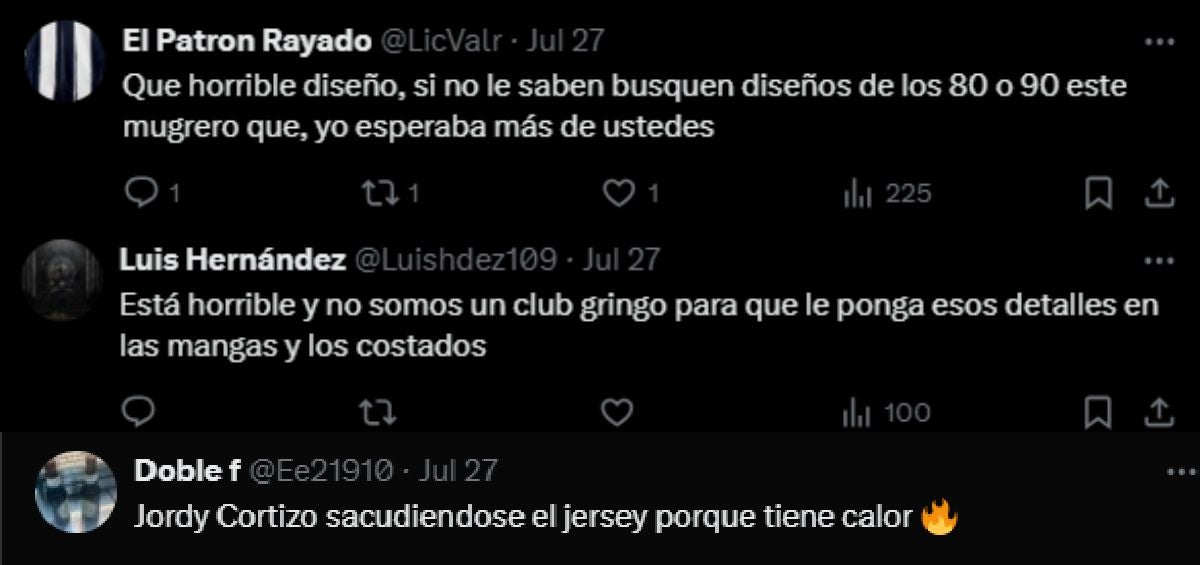View analytics for Luis Hernández's tweet
Image resolution: width=1200 pixels, height=565 pixels.
(858, 411)
